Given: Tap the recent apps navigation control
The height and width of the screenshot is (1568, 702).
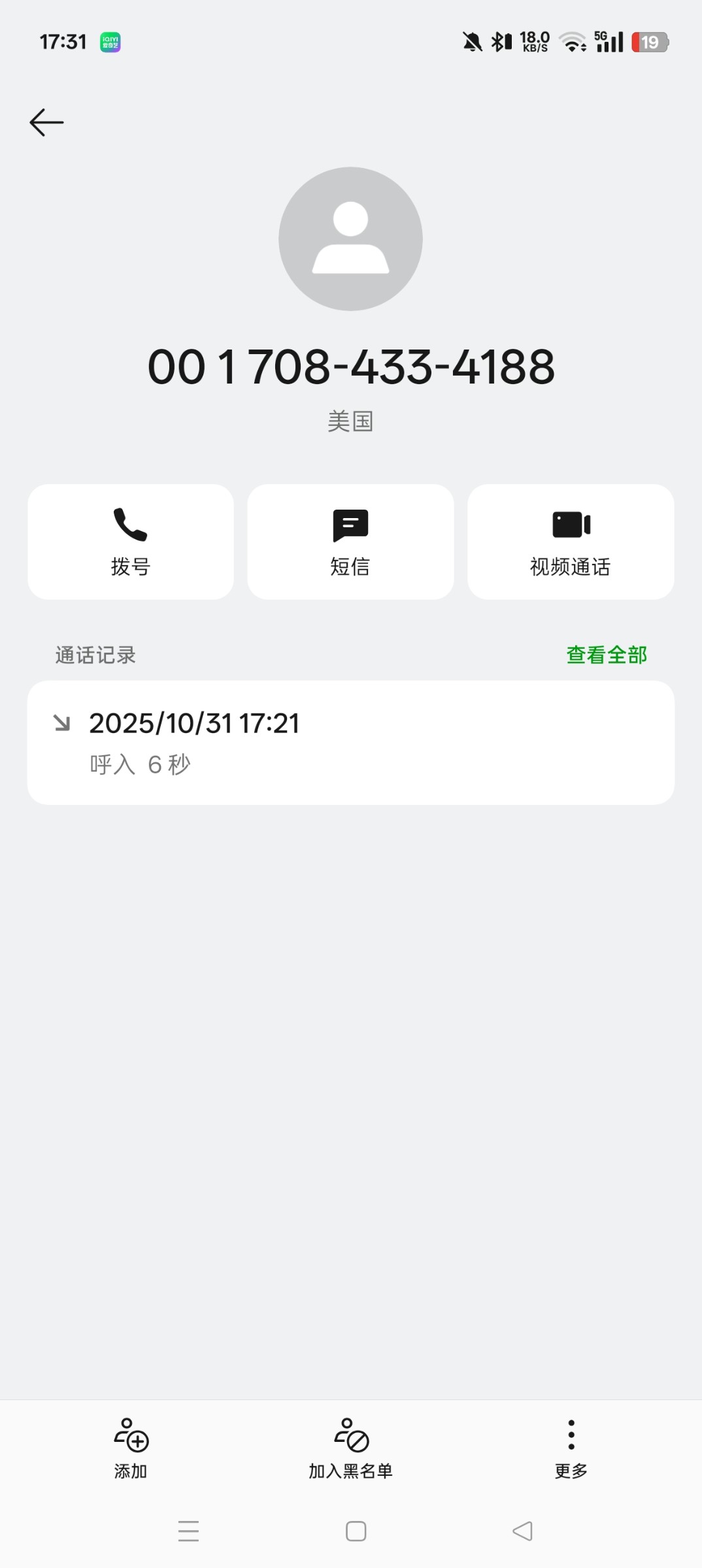Looking at the screenshot, I should click(190, 1531).
